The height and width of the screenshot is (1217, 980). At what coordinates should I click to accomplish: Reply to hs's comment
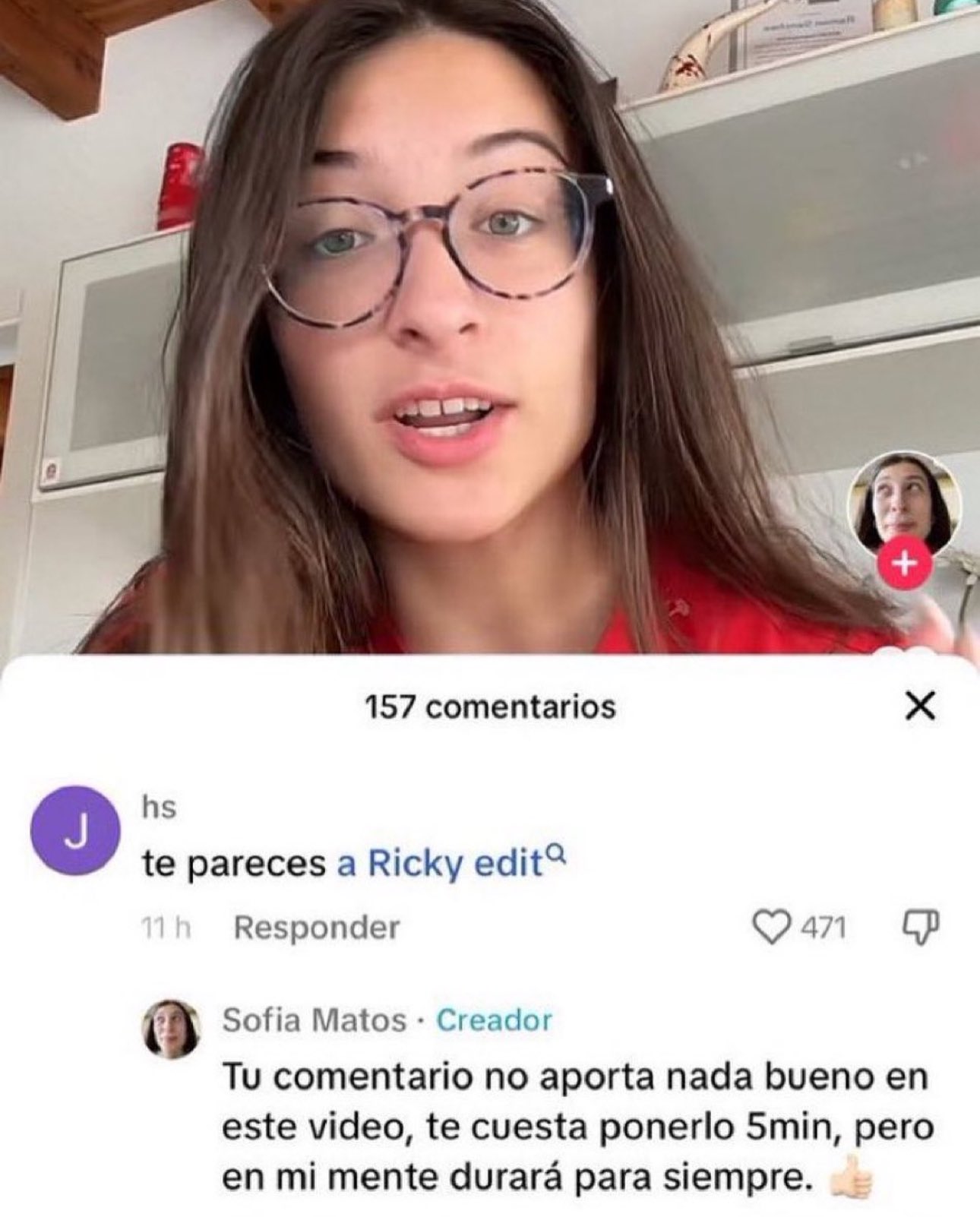(x=316, y=928)
